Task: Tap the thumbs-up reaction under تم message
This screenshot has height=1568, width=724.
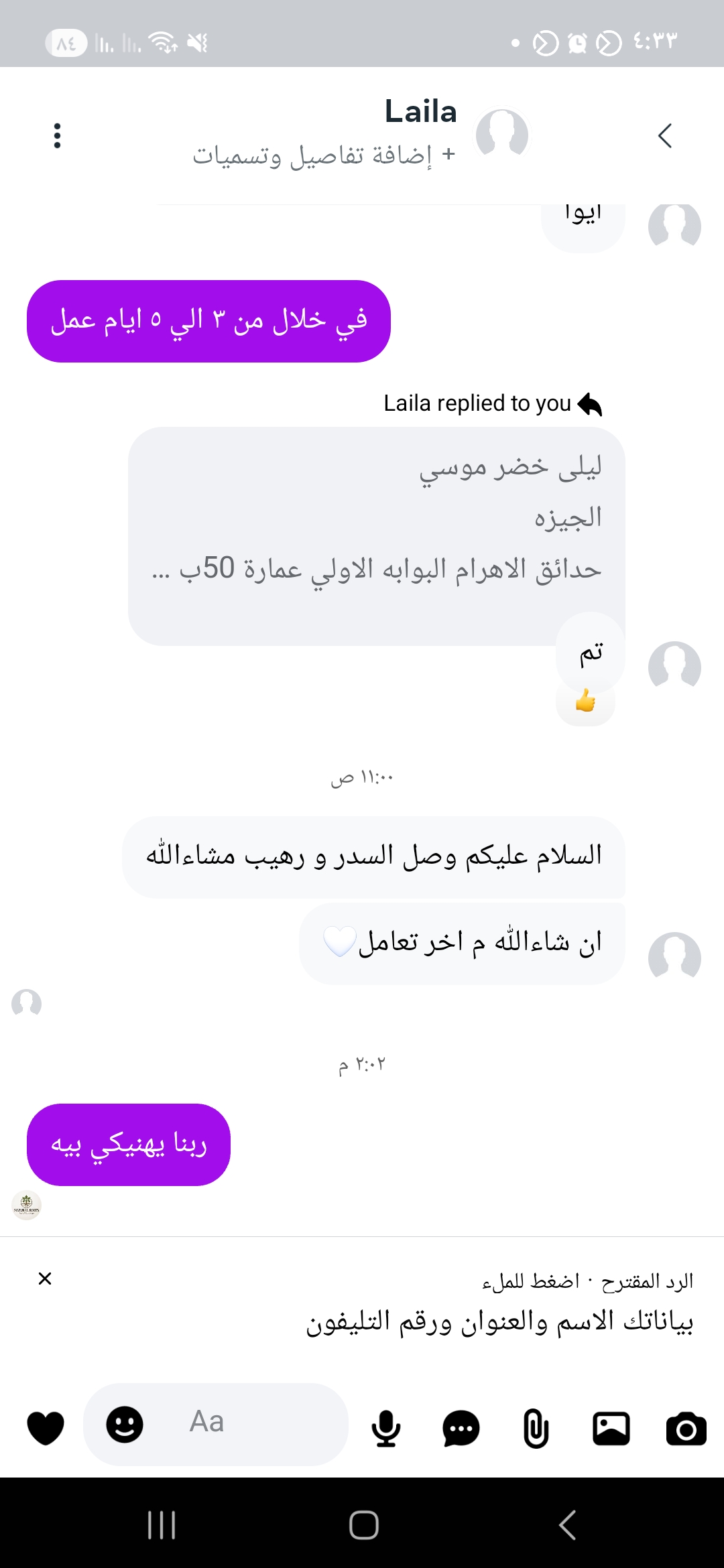Action: pyautogui.click(x=585, y=702)
